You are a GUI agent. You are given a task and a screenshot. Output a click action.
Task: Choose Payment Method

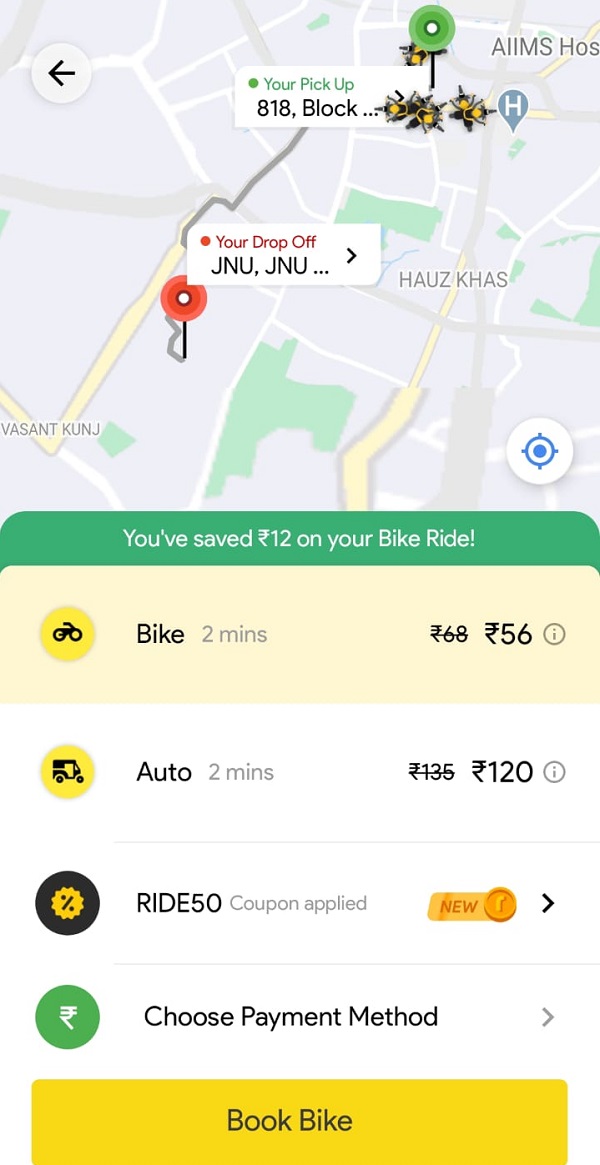(x=300, y=1017)
